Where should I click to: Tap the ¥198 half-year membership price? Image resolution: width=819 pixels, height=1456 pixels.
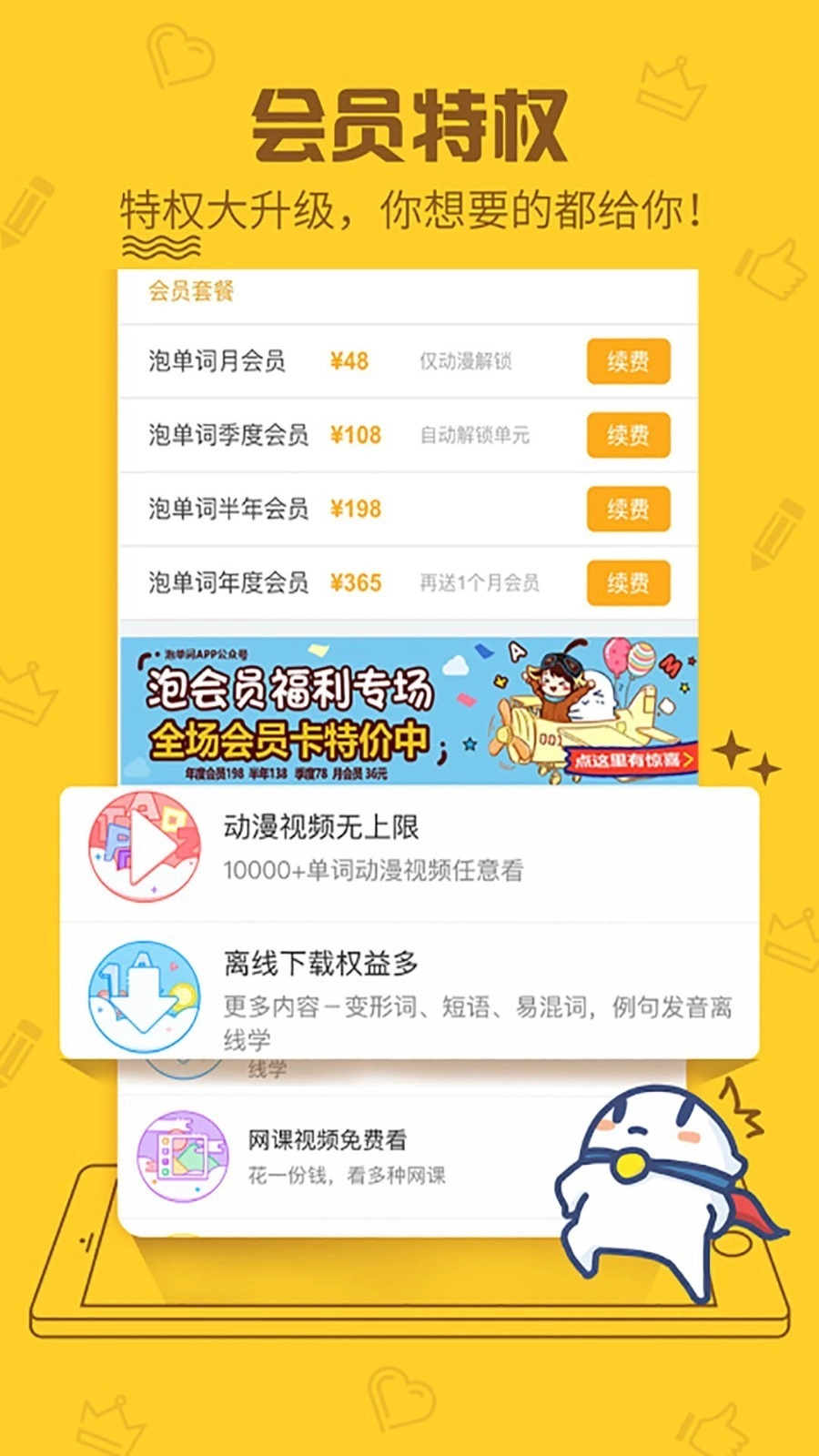coord(353,510)
